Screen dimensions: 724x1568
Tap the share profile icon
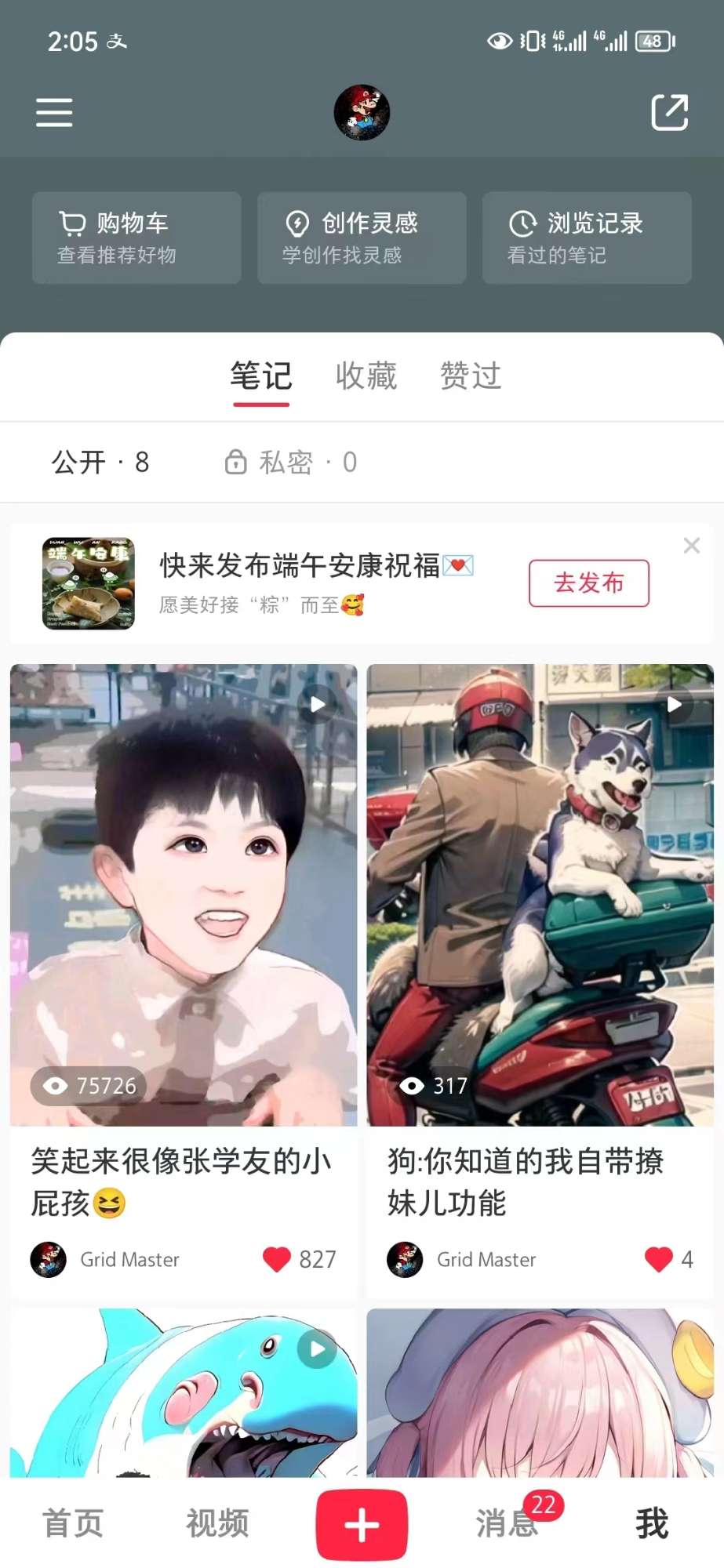669,112
